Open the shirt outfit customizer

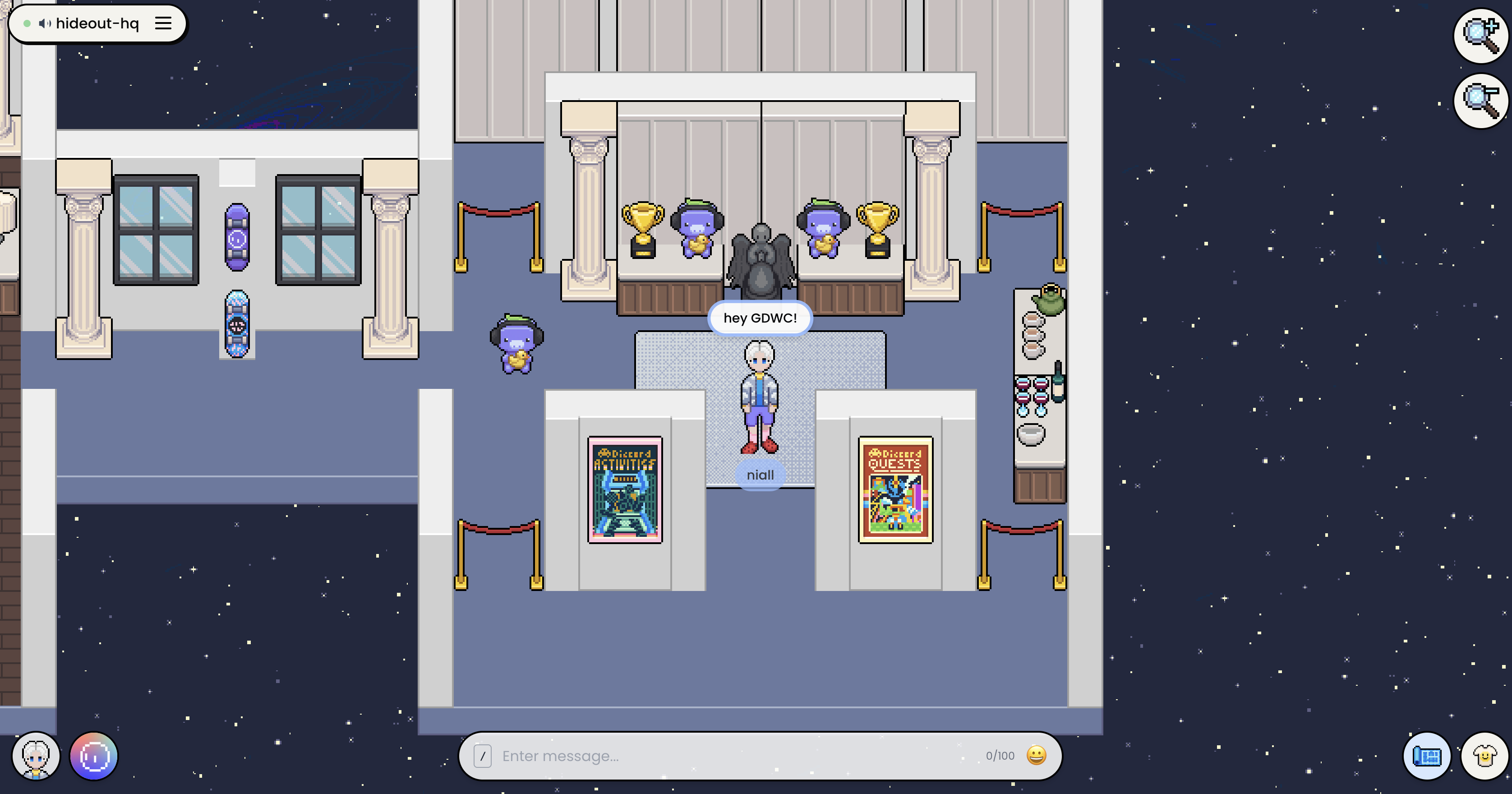point(1484,756)
